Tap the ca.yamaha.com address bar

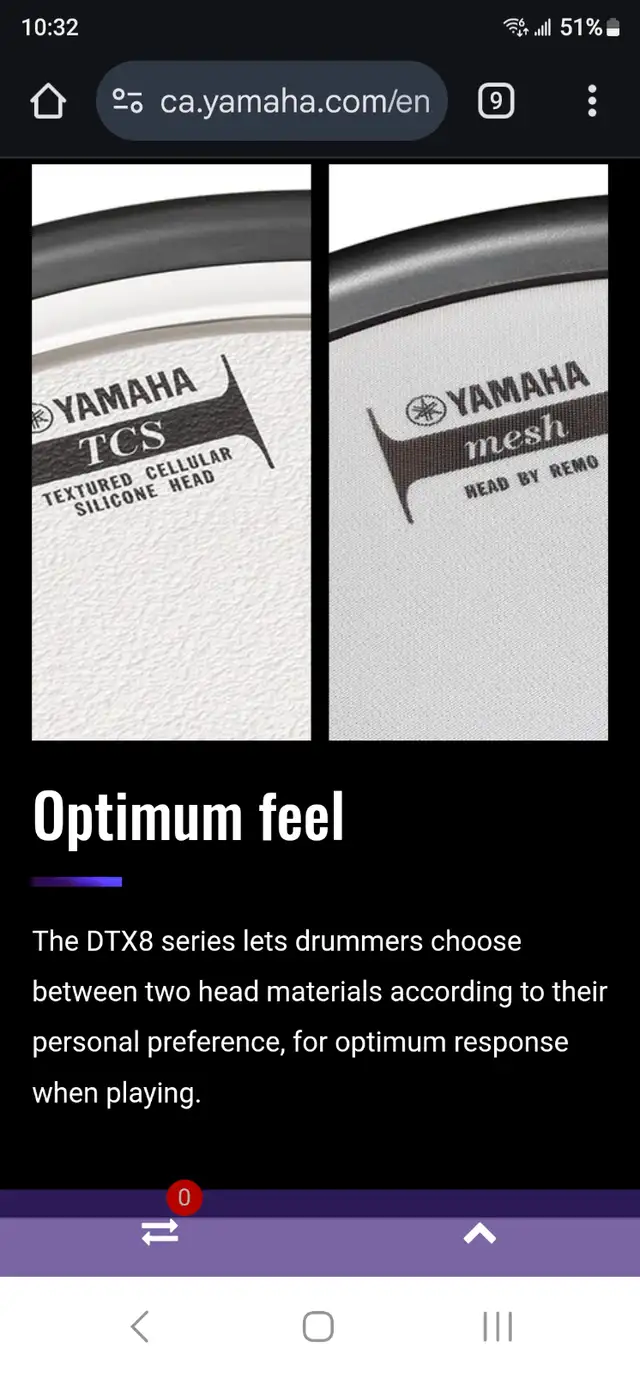pyautogui.click(x=271, y=101)
